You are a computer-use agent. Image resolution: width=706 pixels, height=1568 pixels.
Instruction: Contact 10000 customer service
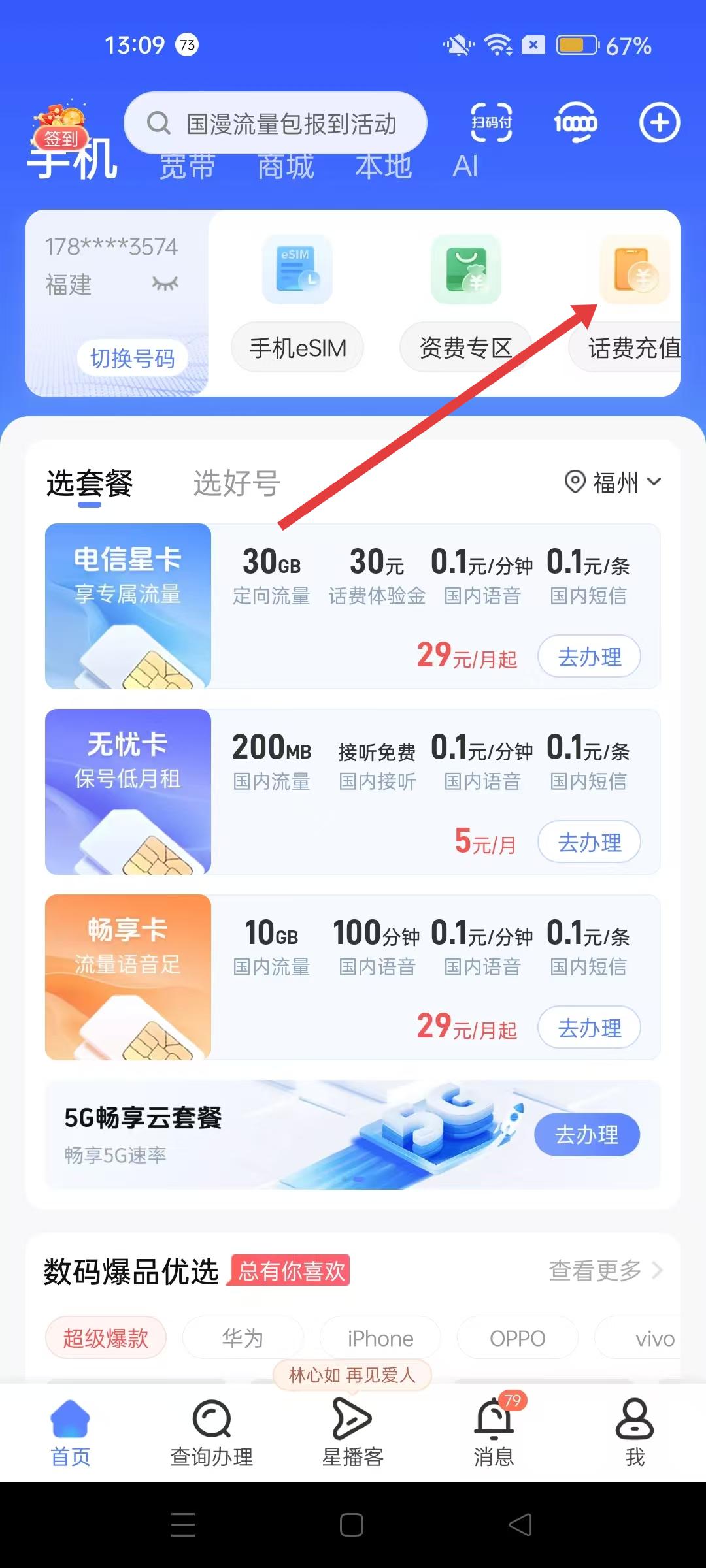click(575, 123)
